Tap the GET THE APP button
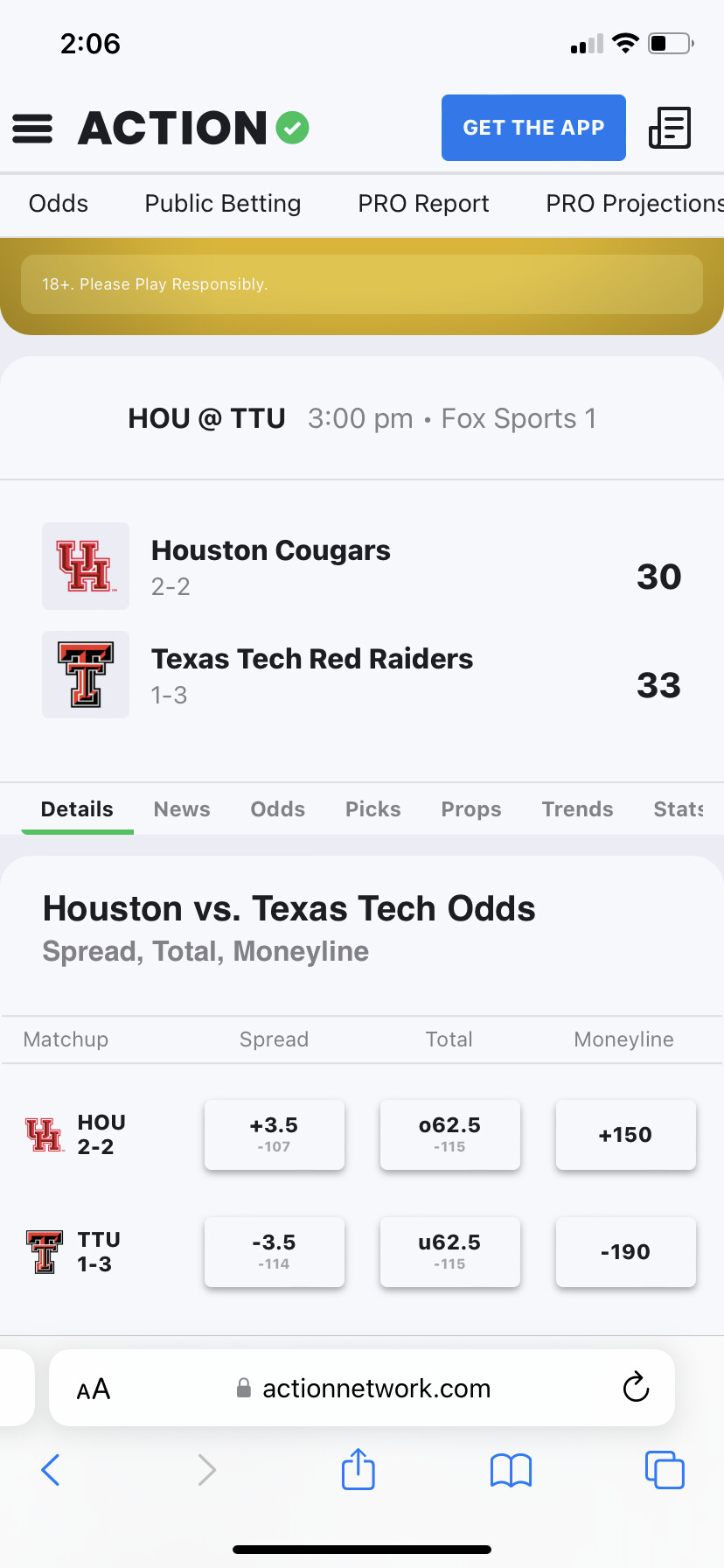 533,128
